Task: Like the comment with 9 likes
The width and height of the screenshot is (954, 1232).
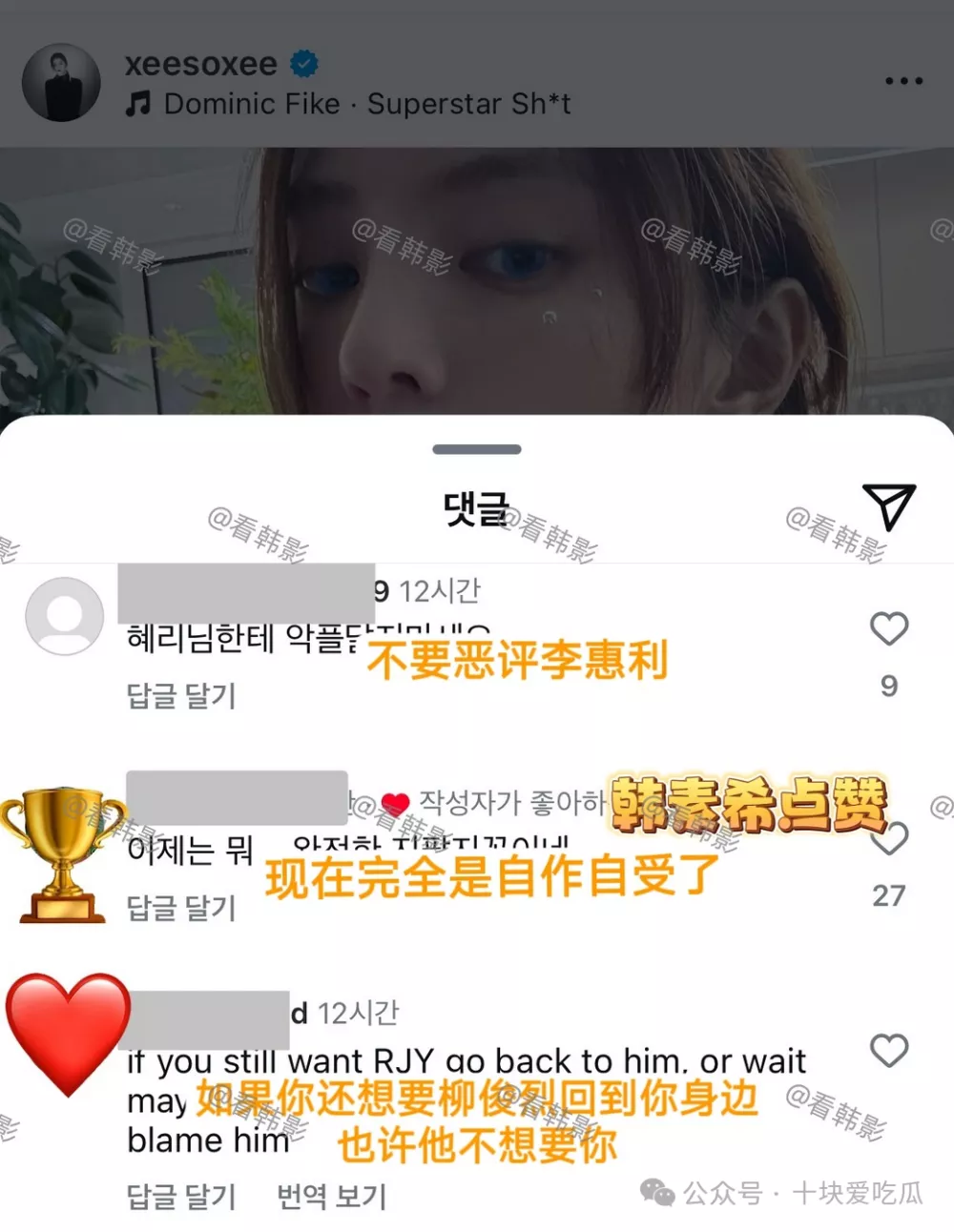Action: [x=888, y=629]
